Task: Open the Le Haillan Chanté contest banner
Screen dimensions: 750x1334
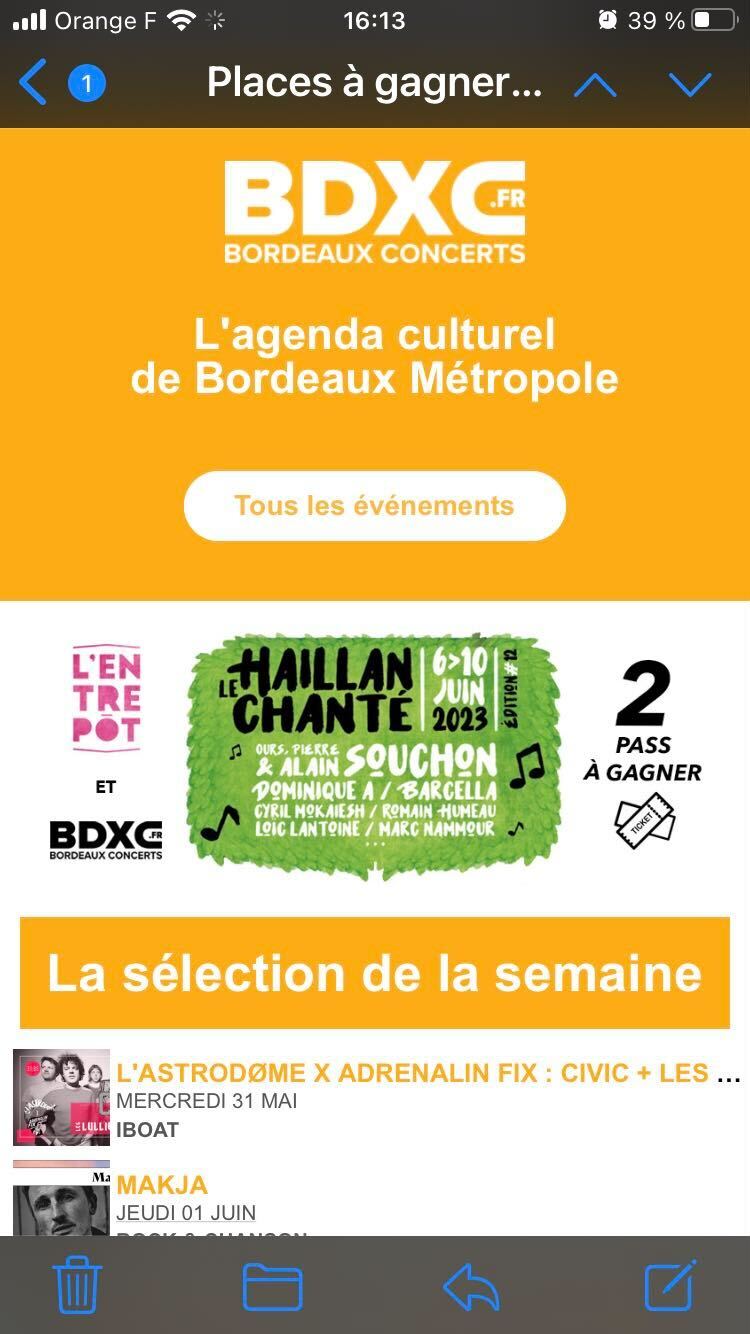Action: click(374, 757)
